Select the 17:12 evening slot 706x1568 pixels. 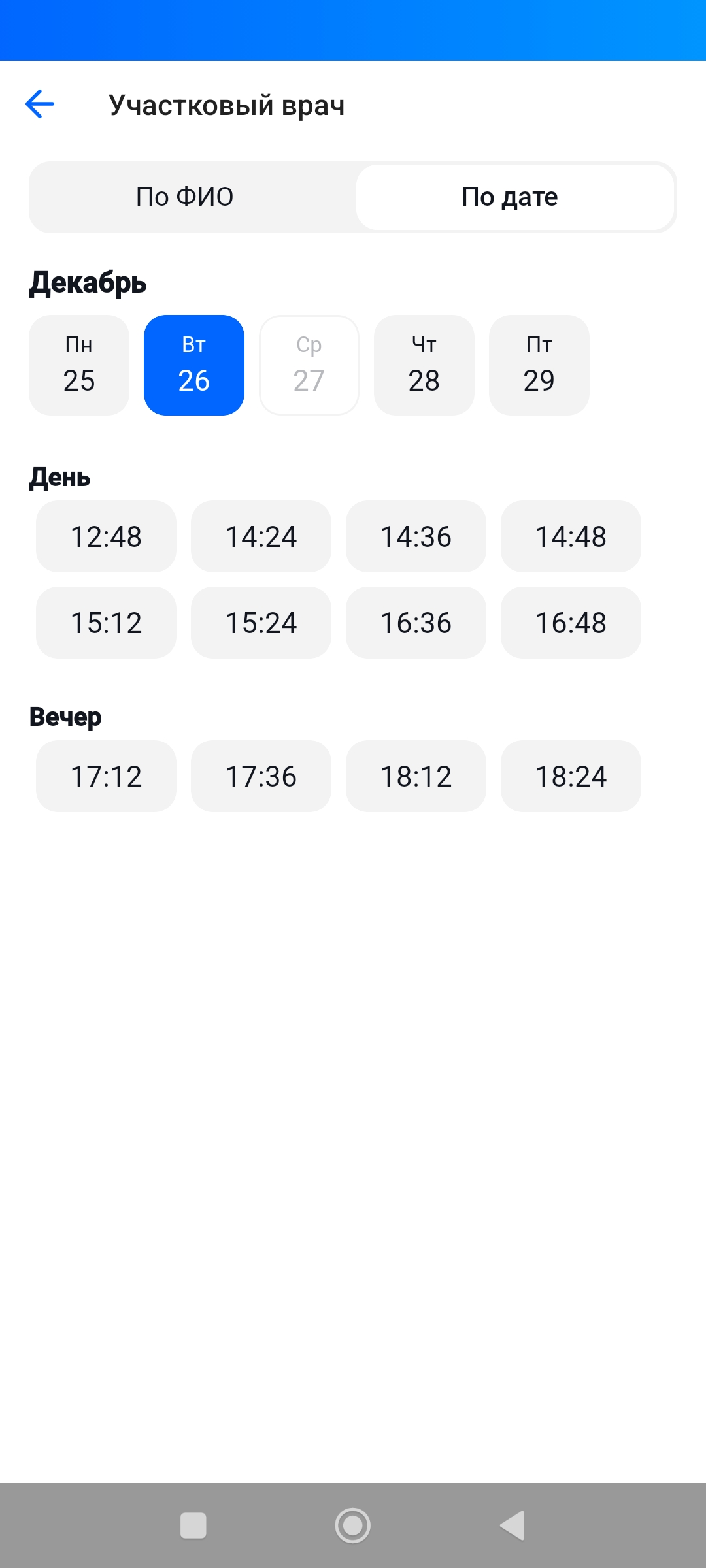coord(106,776)
